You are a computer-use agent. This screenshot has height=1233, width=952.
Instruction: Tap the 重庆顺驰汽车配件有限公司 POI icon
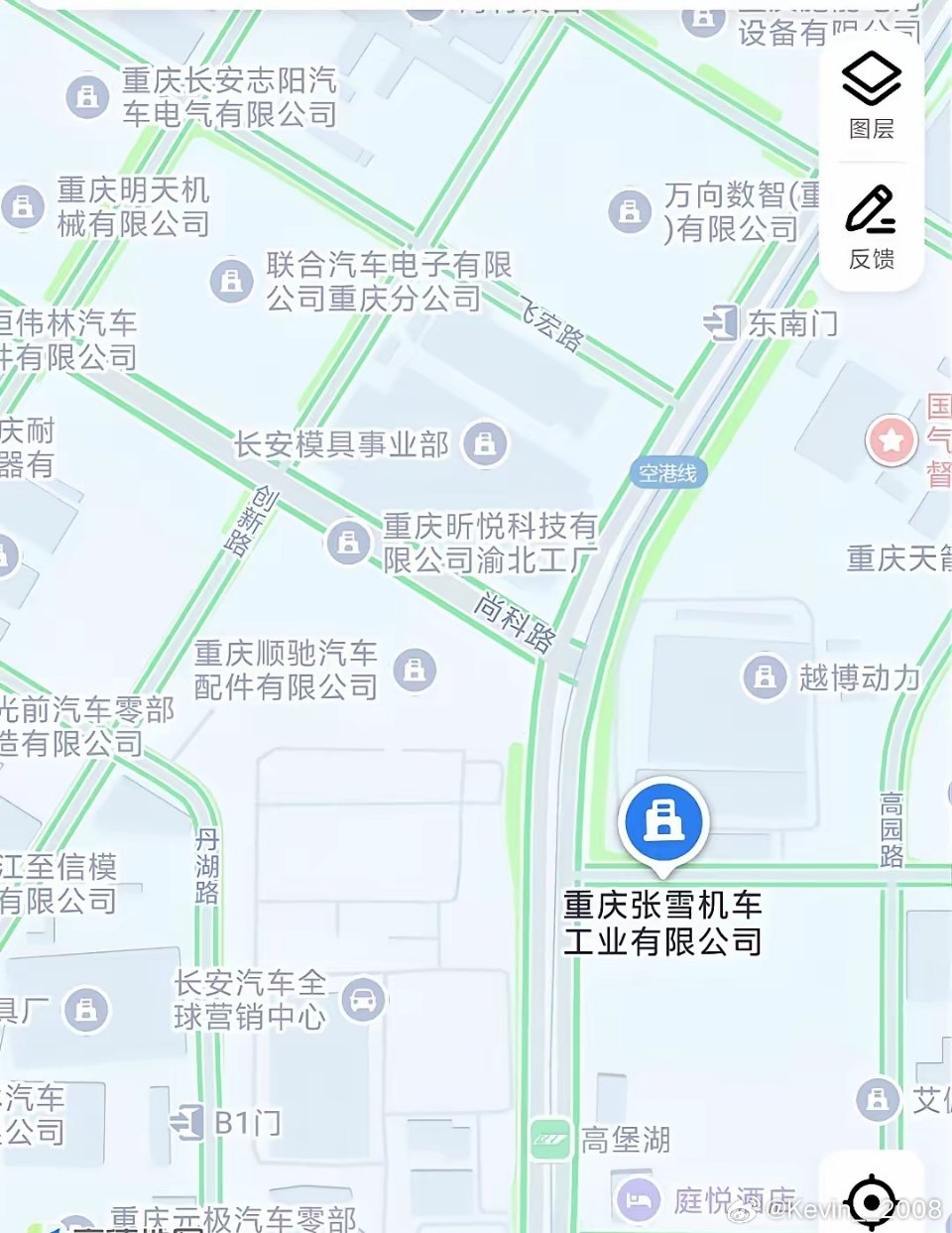[x=416, y=669]
